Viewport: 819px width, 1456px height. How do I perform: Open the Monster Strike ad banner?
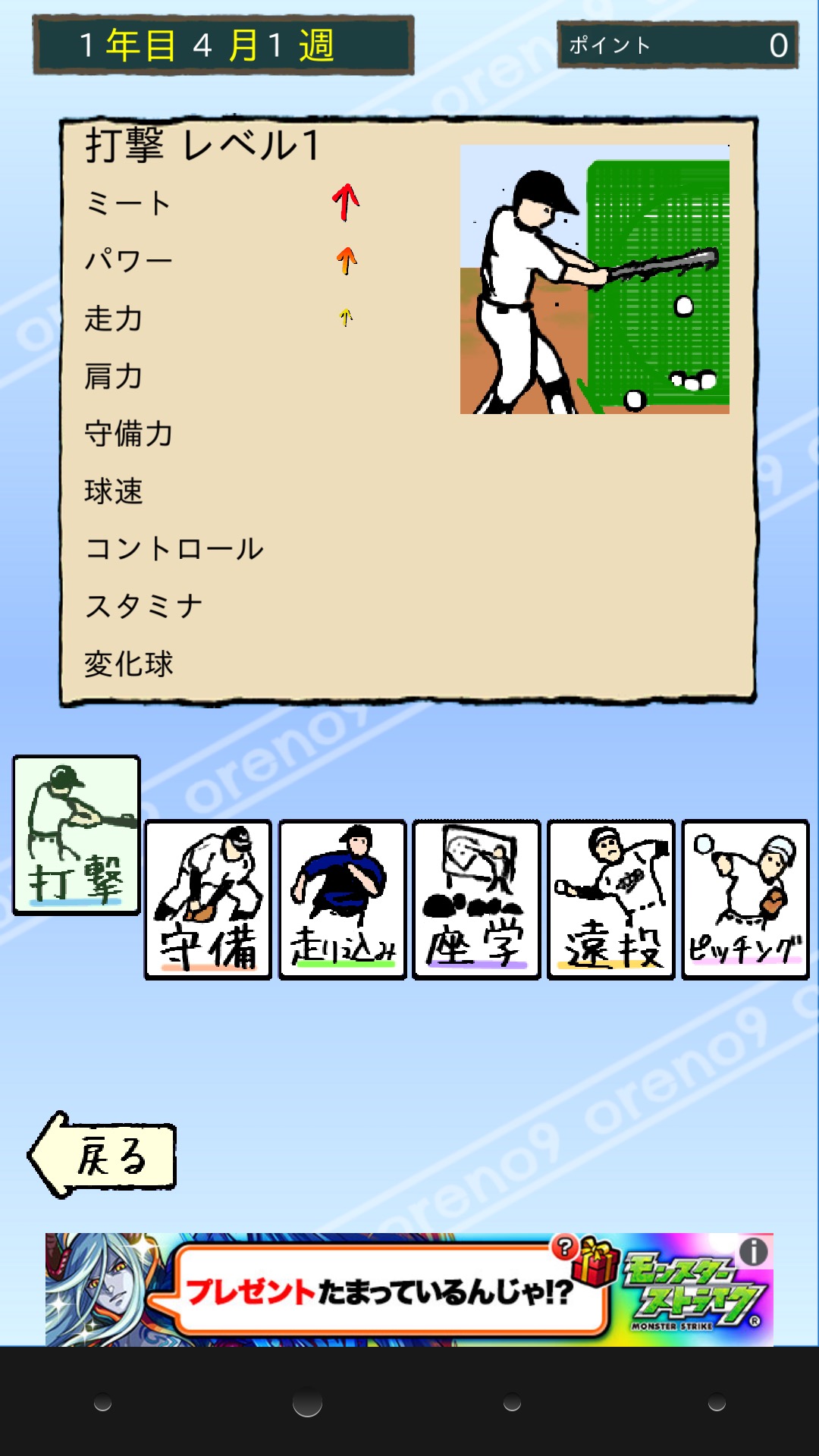(x=409, y=1290)
